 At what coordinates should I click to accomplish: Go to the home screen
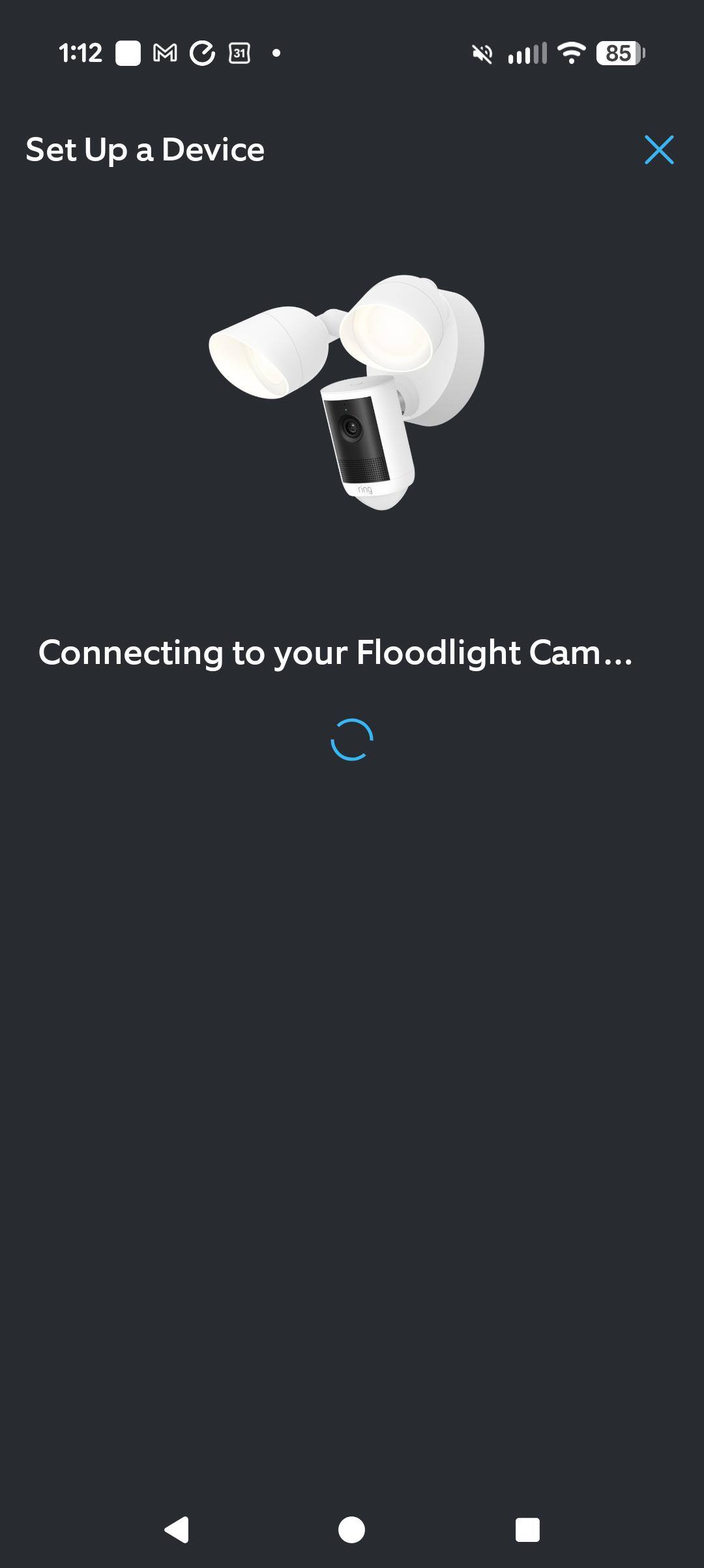tap(352, 1530)
